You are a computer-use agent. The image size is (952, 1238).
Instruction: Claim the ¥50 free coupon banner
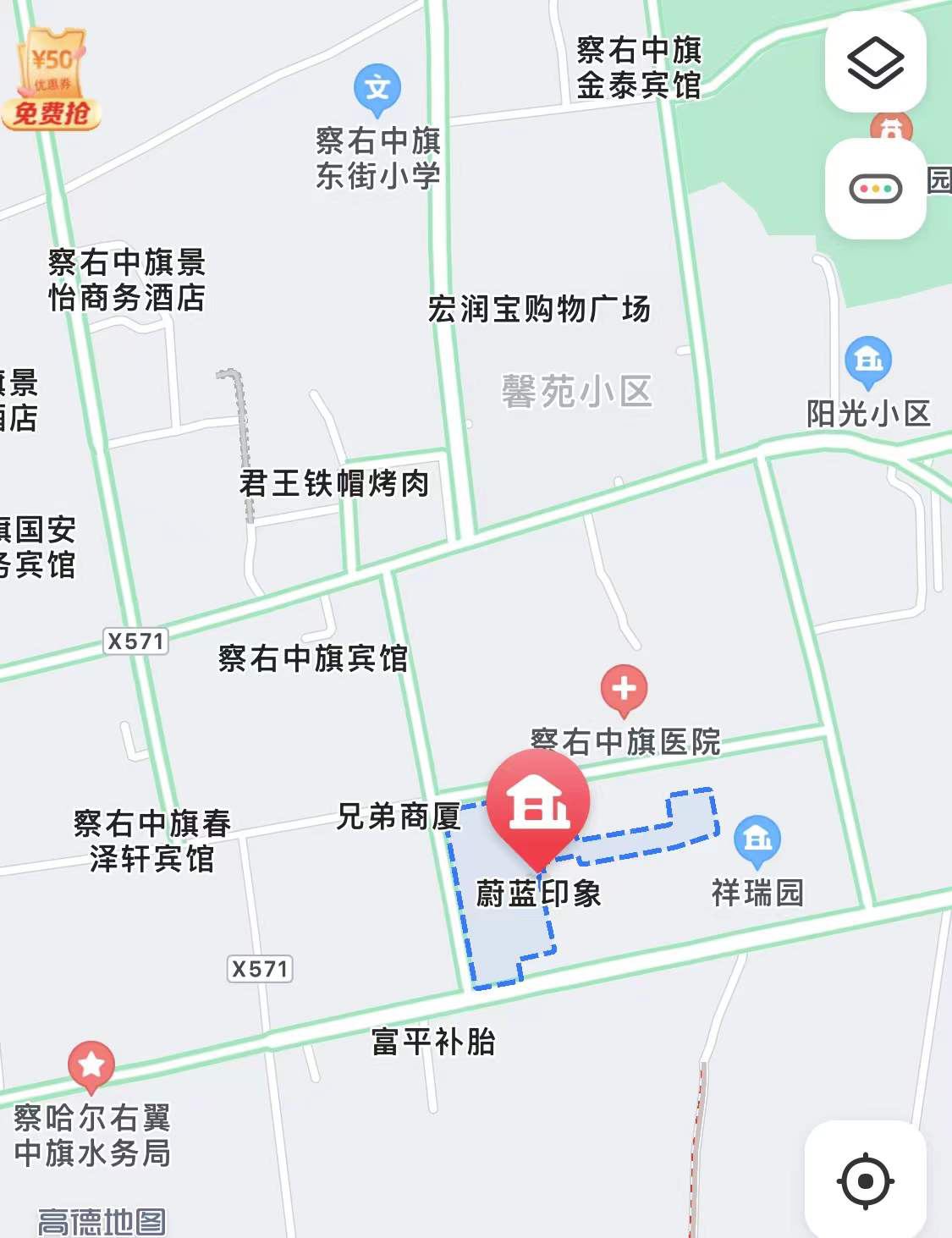click(52, 80)
